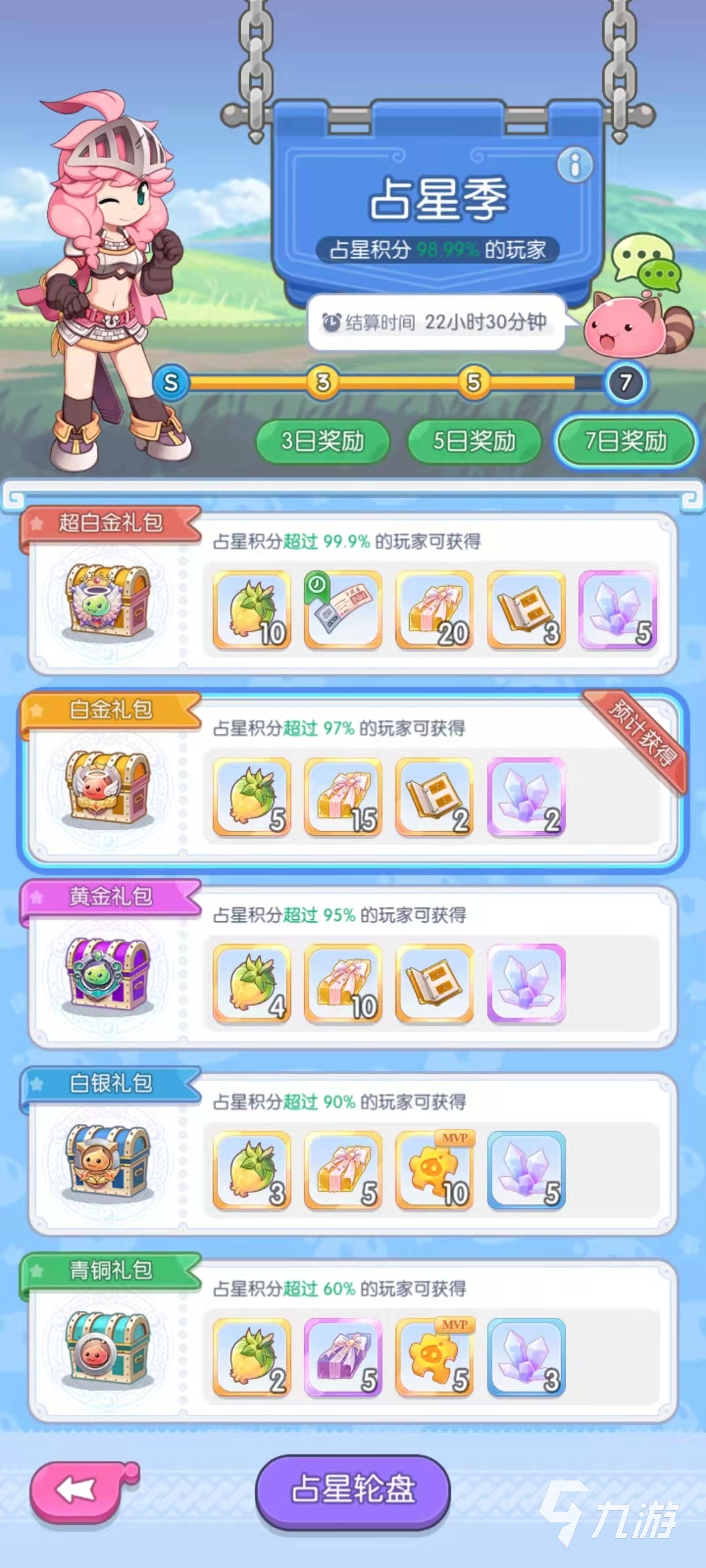View the crystal x5 in 超白金礼包

point(618,610)
